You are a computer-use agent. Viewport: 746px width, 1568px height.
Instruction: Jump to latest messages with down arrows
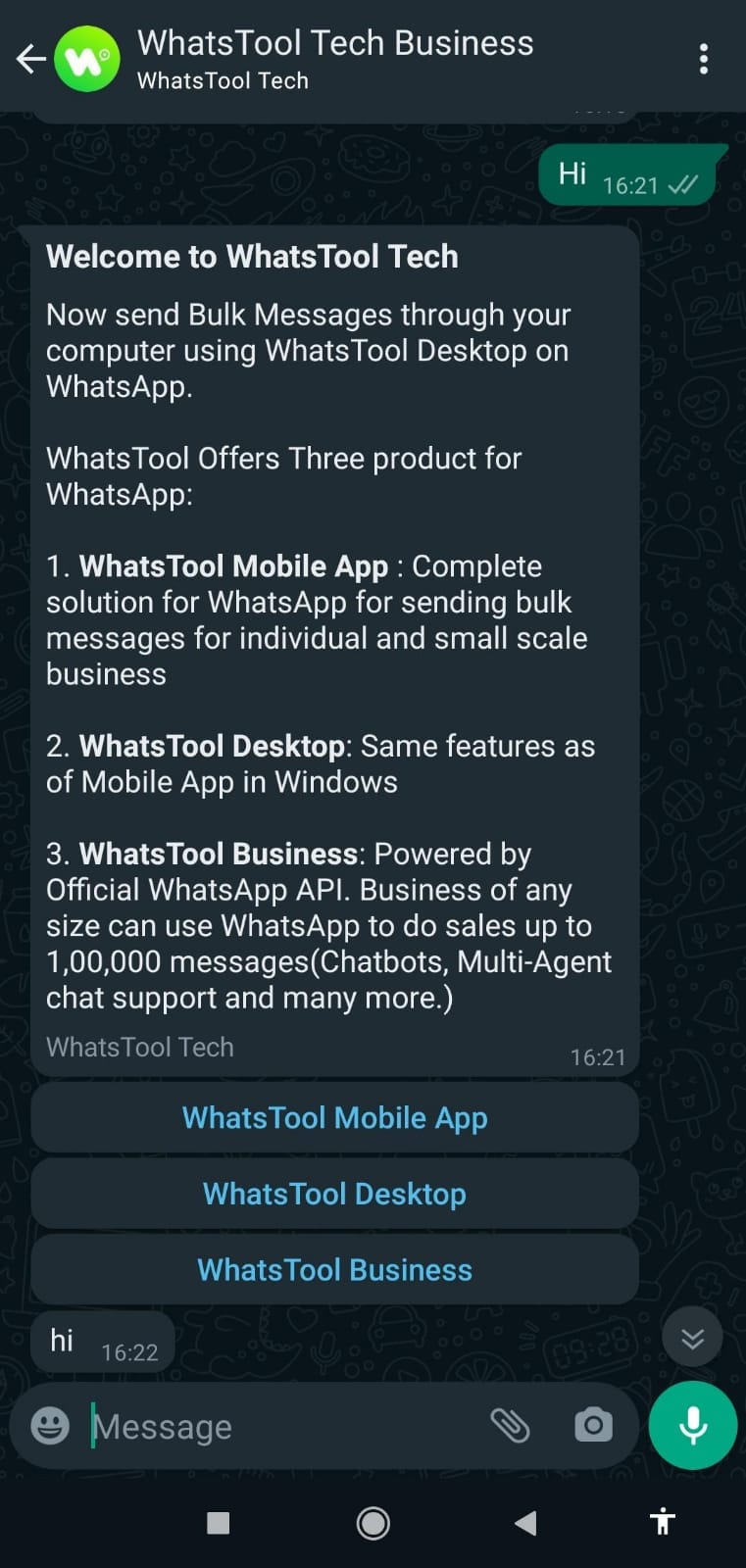pos(692,1339)
